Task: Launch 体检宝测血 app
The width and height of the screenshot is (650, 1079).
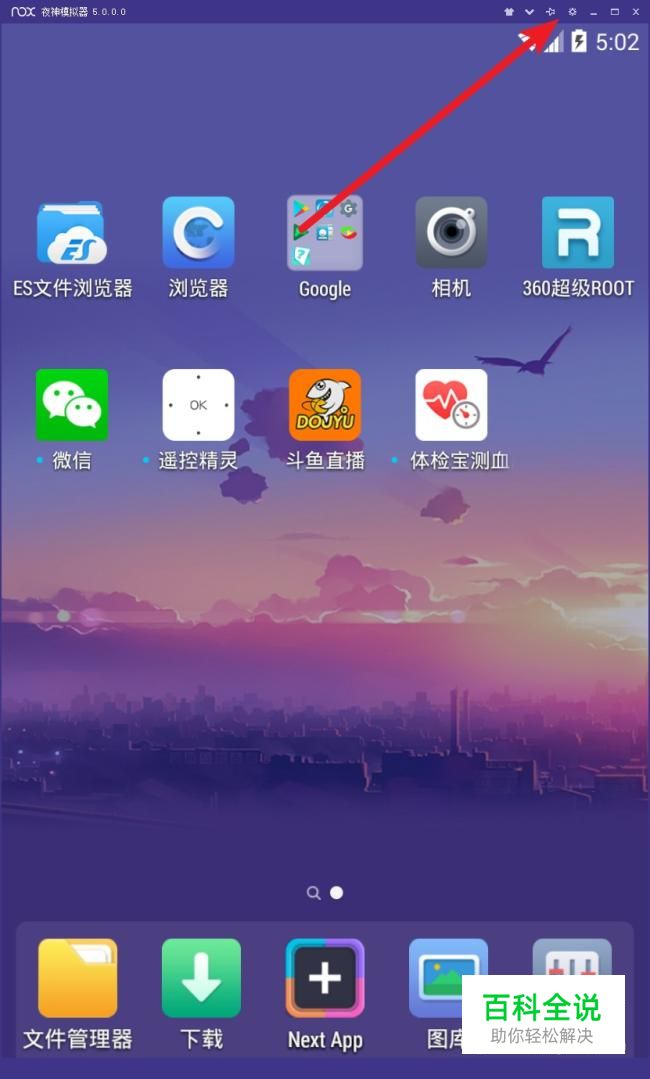Action: [x=451, y=405]
